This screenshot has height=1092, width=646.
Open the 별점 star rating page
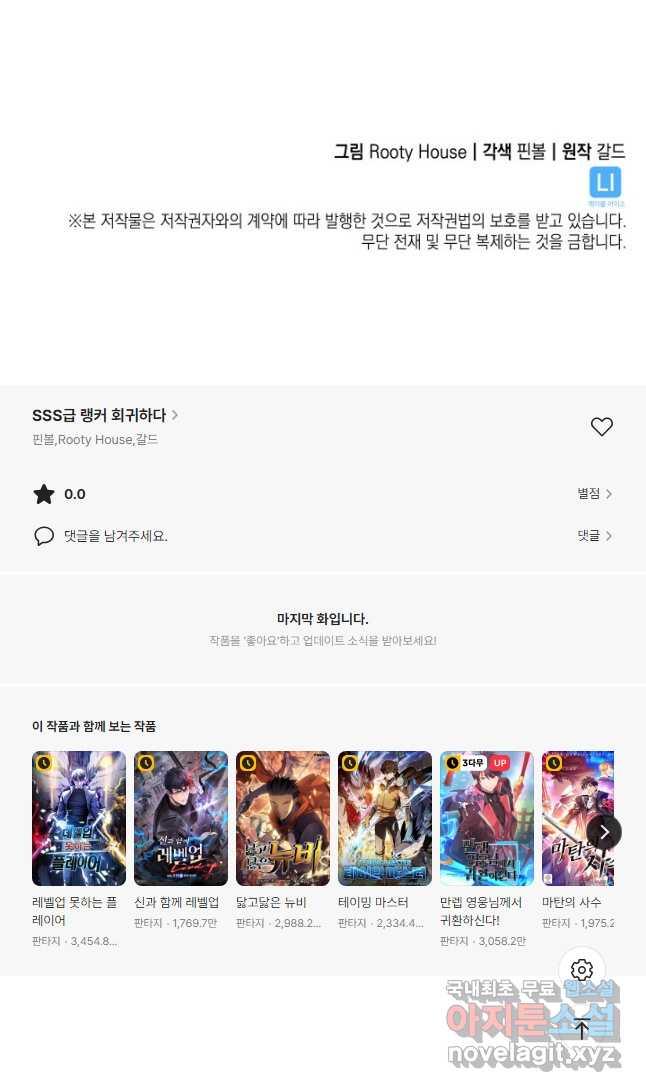pyautogui.click(x=594, y=494)
